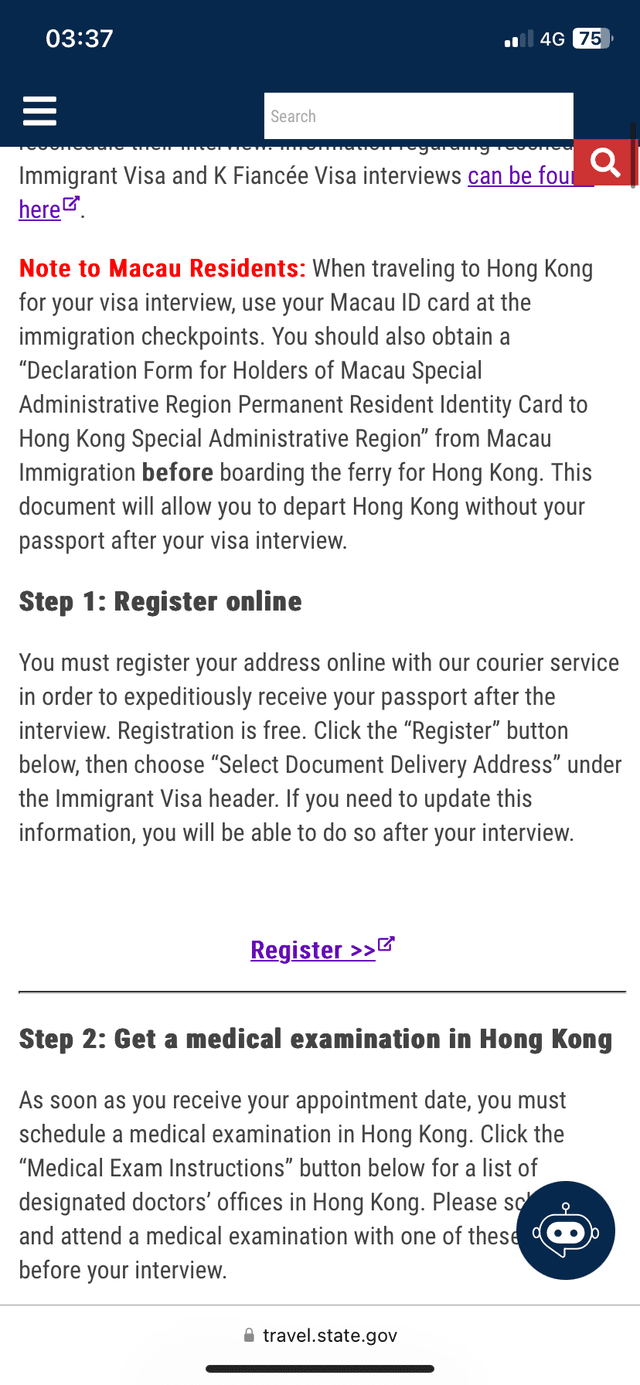Open the hamburger navigation menu
640x1385 pixels.
coord(40,111)
